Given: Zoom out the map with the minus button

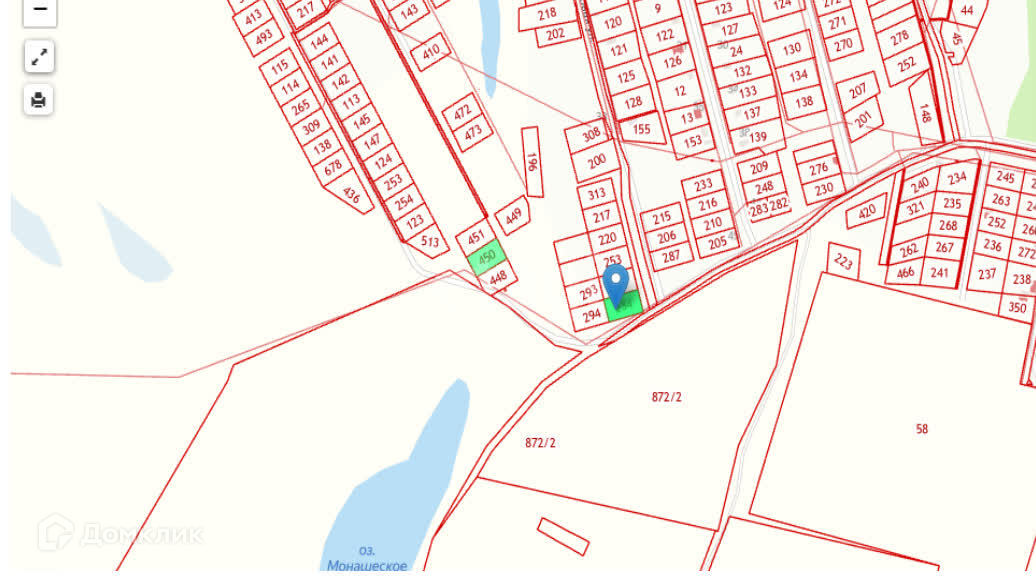Looking at the screenshot, I should (x=39, y=10).
